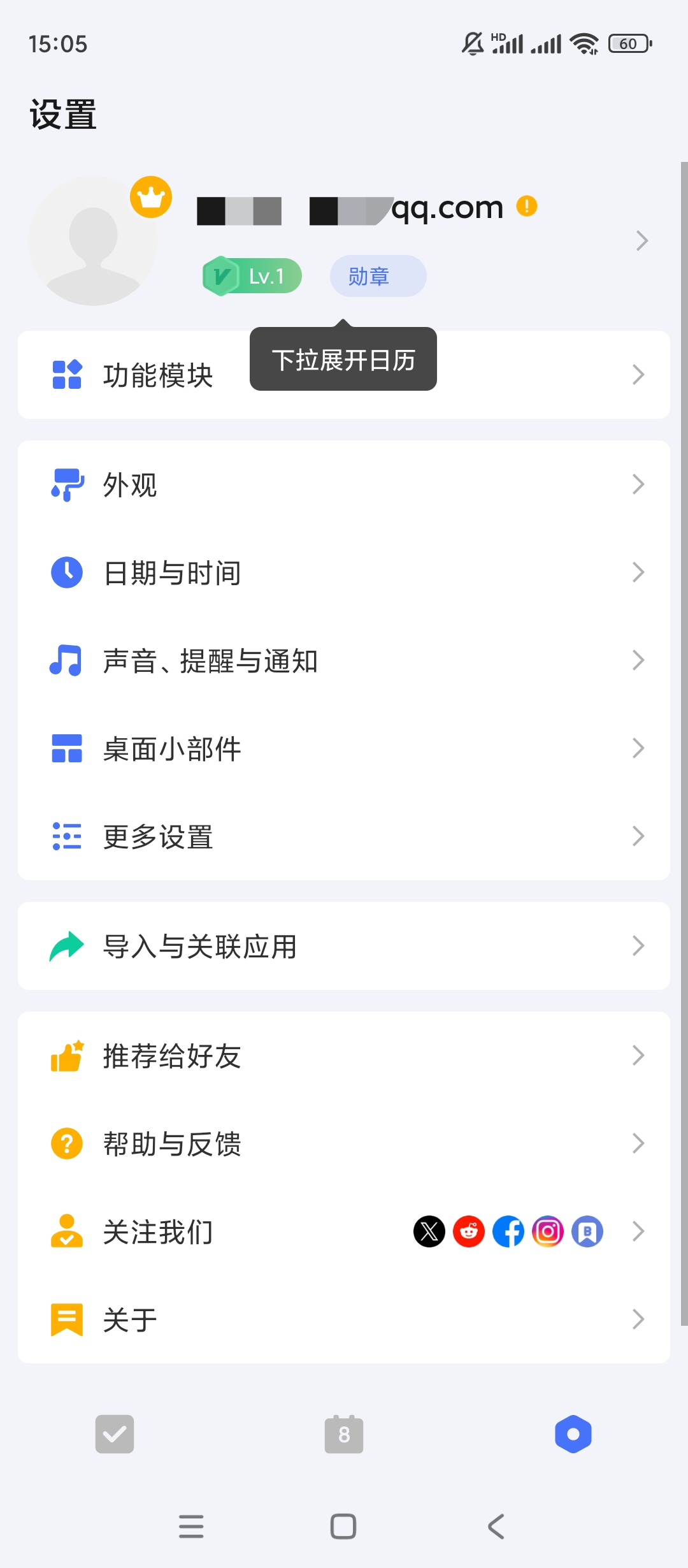Select the 外观 paintbrush icon

click(x=66, y=484)
